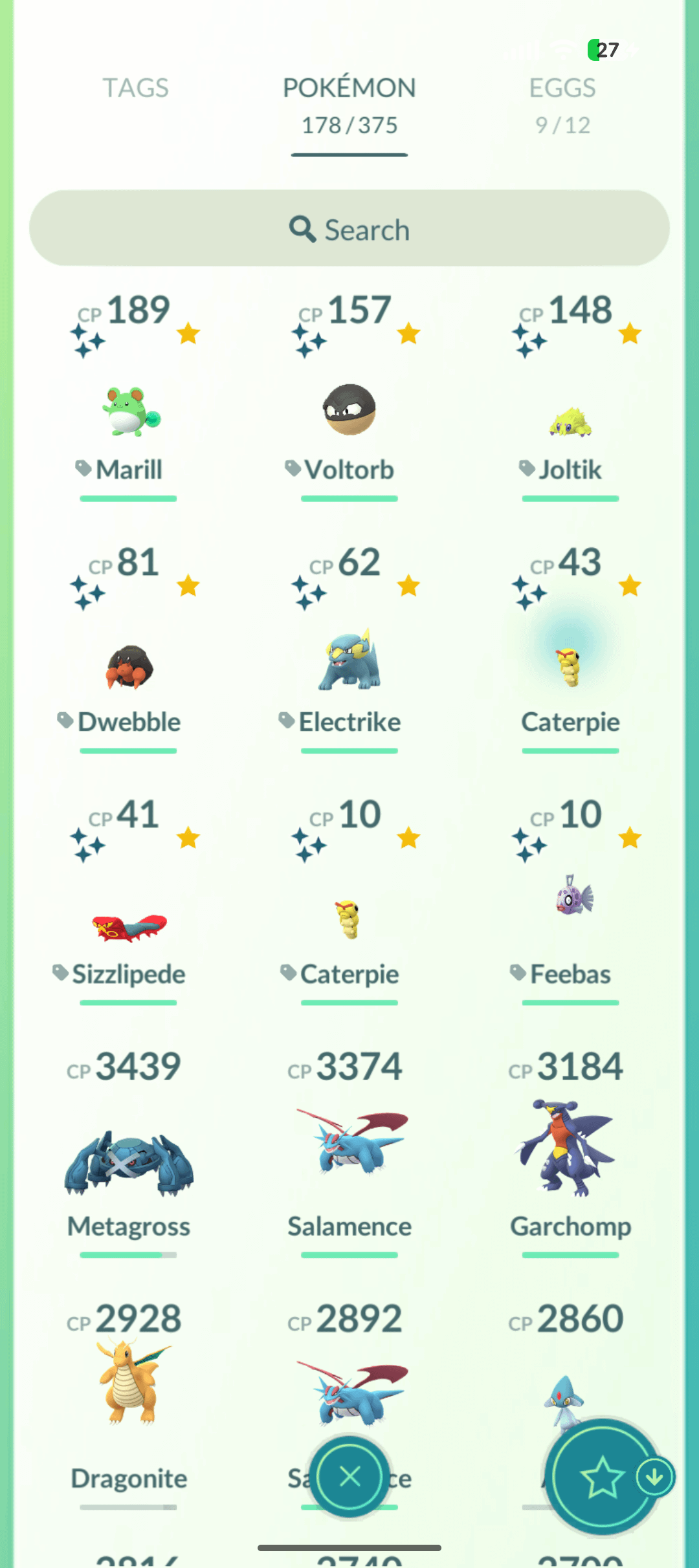Open the favorites sort star button
The height and width of the screenshot is (1568, 699).
[601, 1477]
